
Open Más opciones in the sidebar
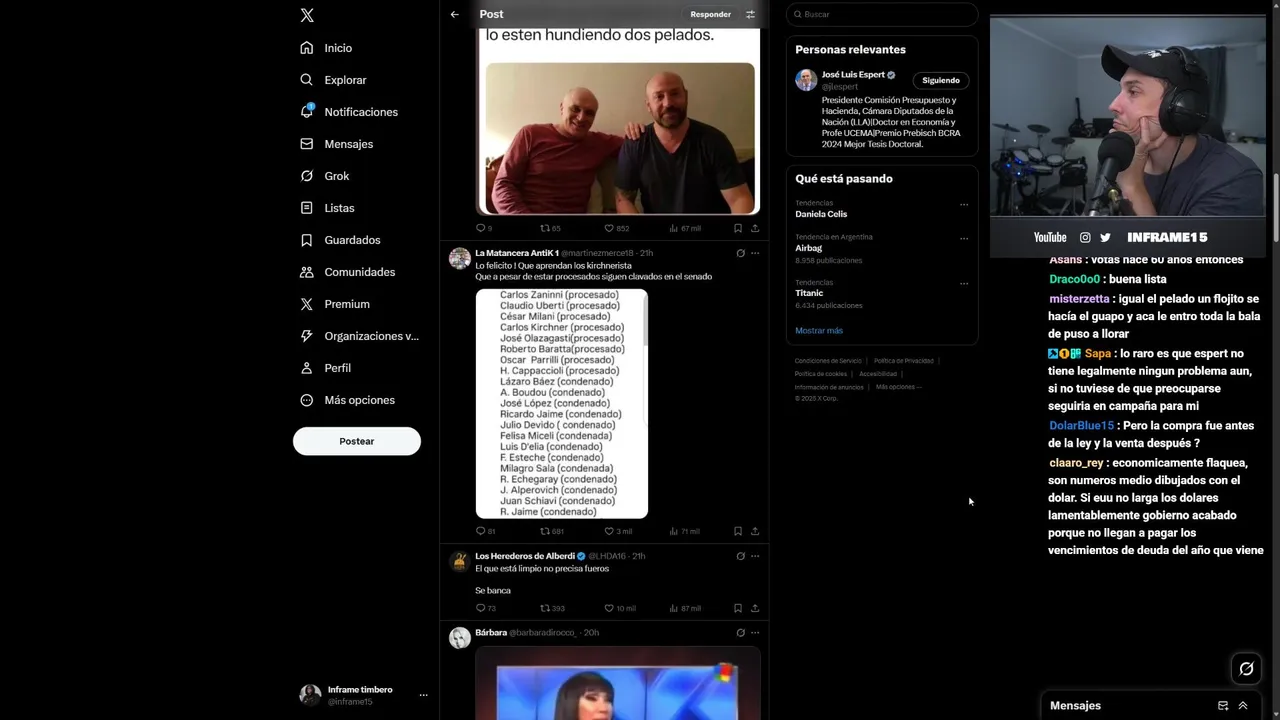coord(358,400)
